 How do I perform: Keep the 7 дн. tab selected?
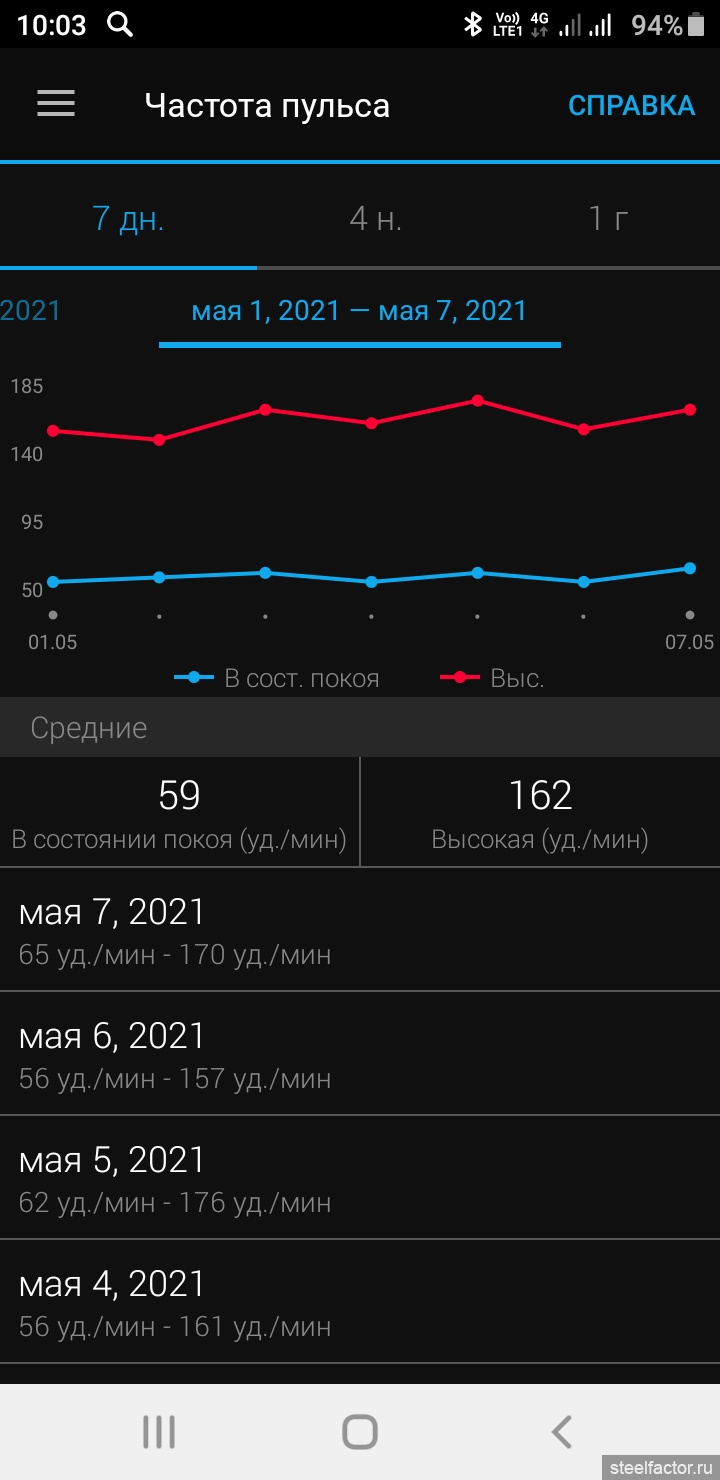[128, 218]
